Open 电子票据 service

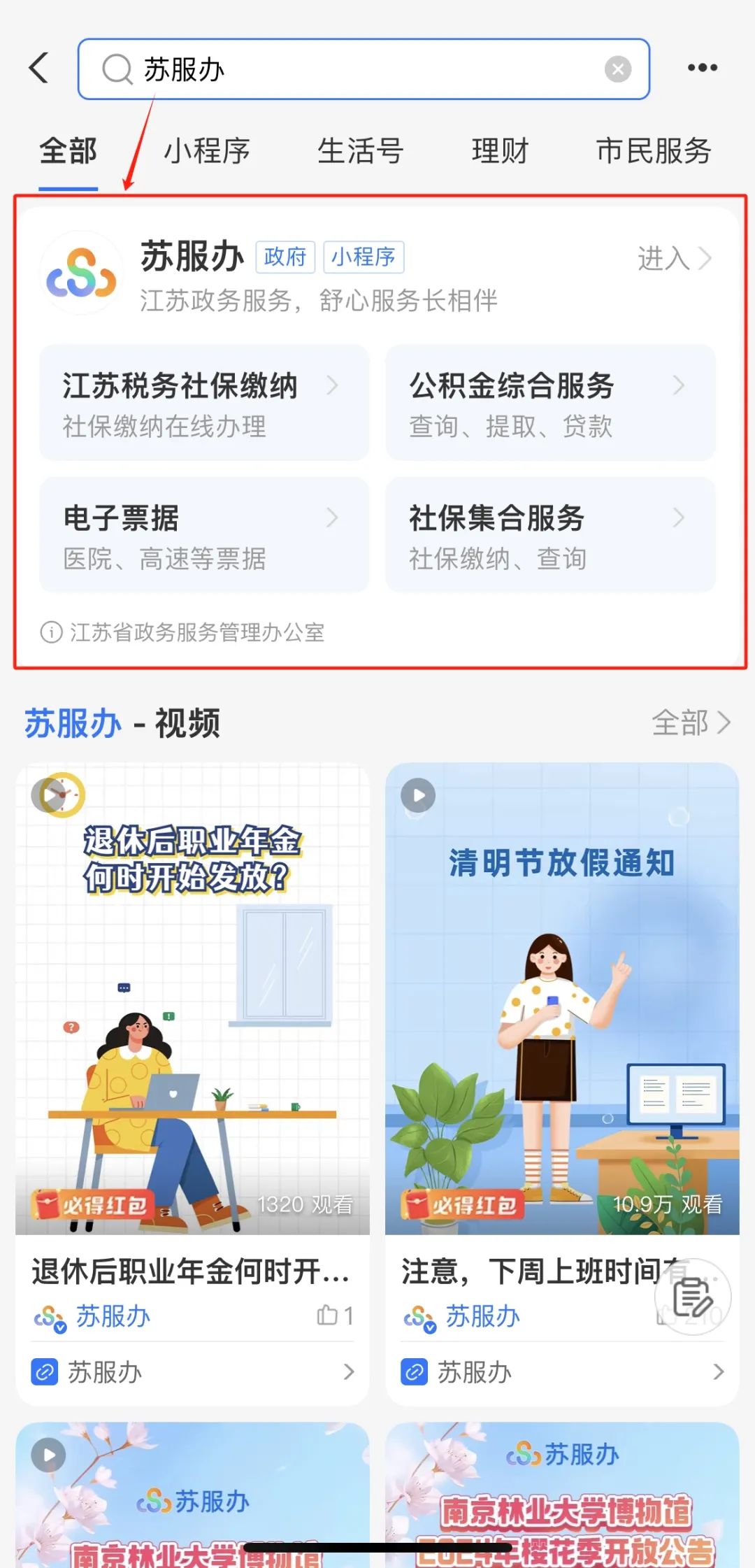pos(203,536)
